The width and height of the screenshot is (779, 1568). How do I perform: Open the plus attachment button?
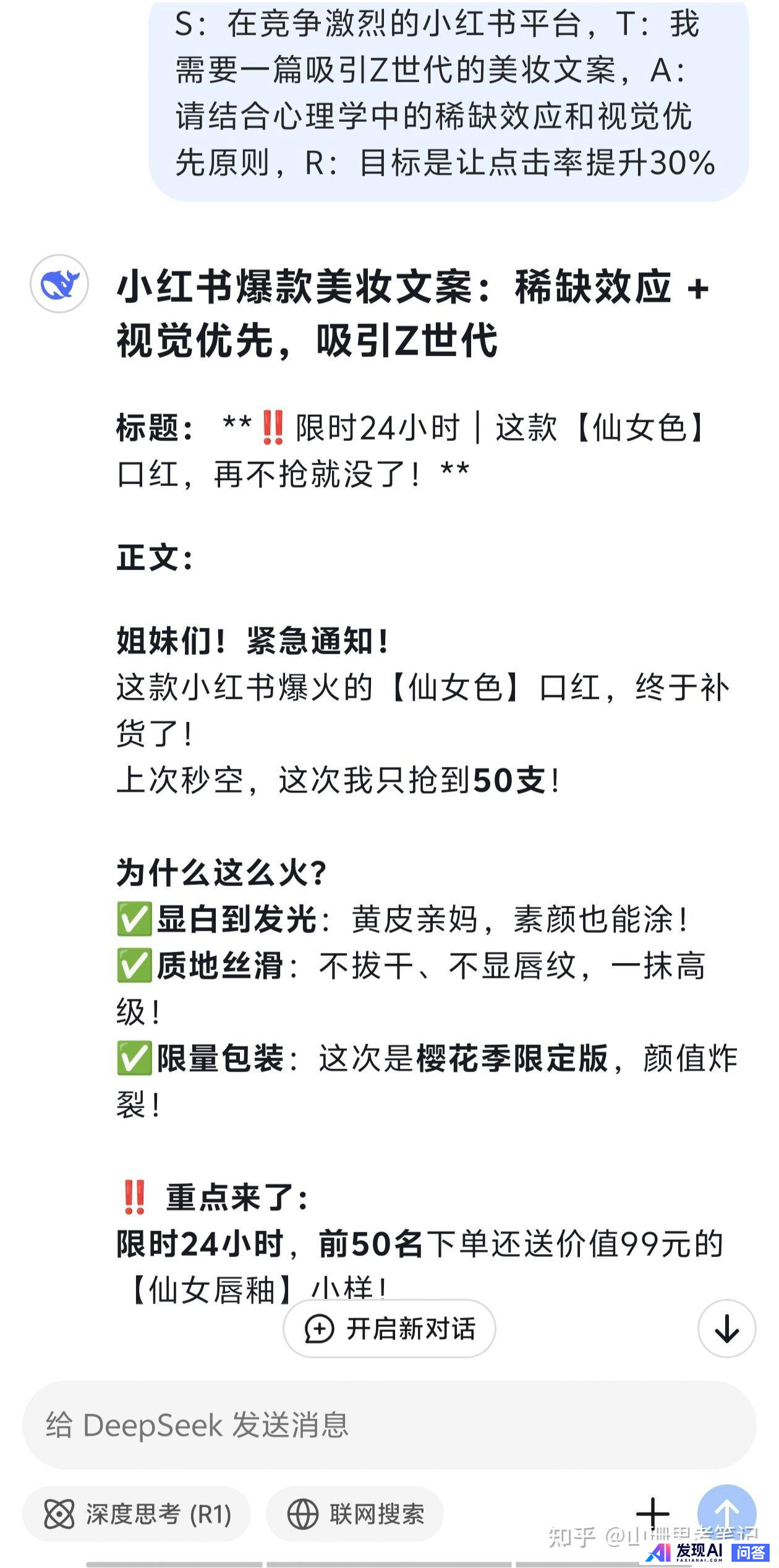tap(653, 1514)
